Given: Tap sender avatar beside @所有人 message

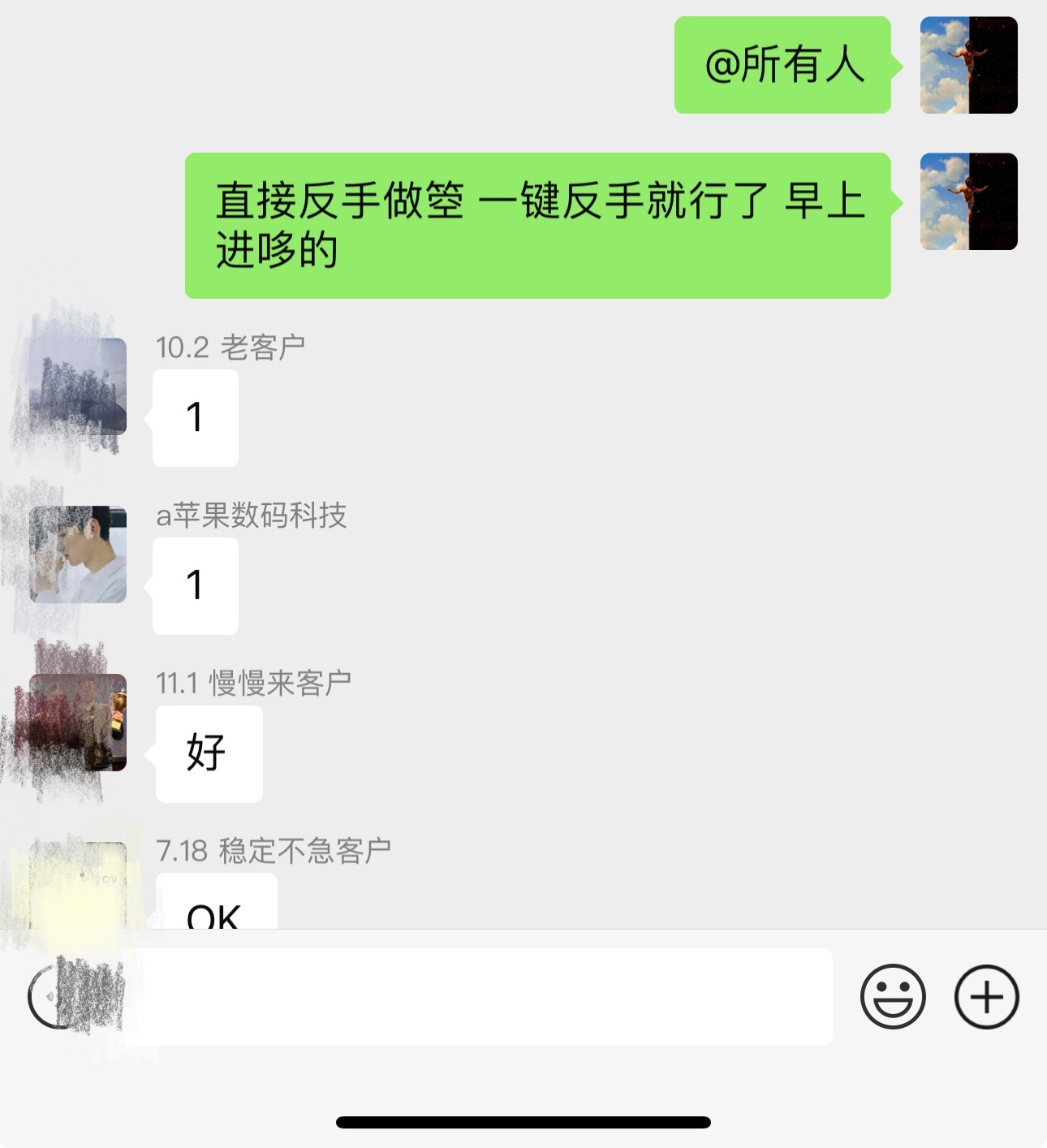Looking at the screenshot, I should pos(968,65).
